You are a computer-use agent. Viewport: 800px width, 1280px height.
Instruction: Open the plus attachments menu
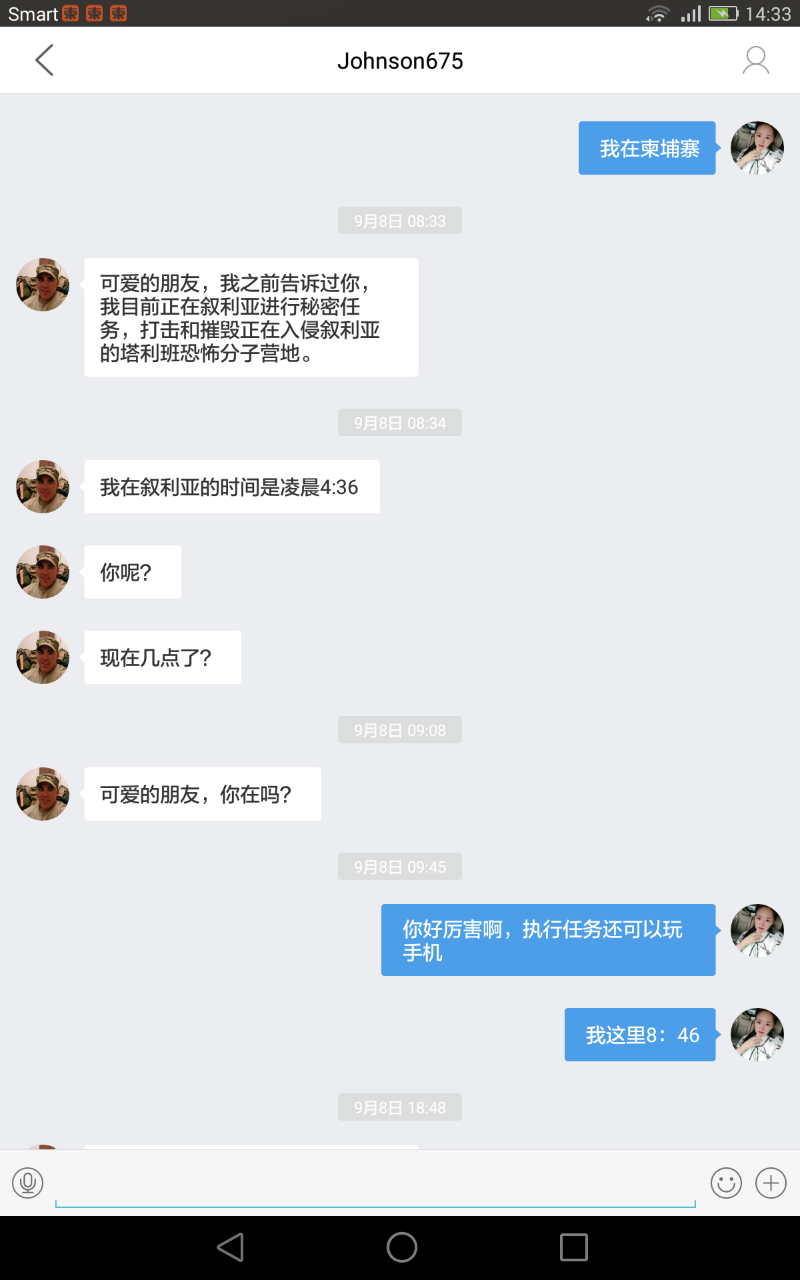(x=771, y=1183)
